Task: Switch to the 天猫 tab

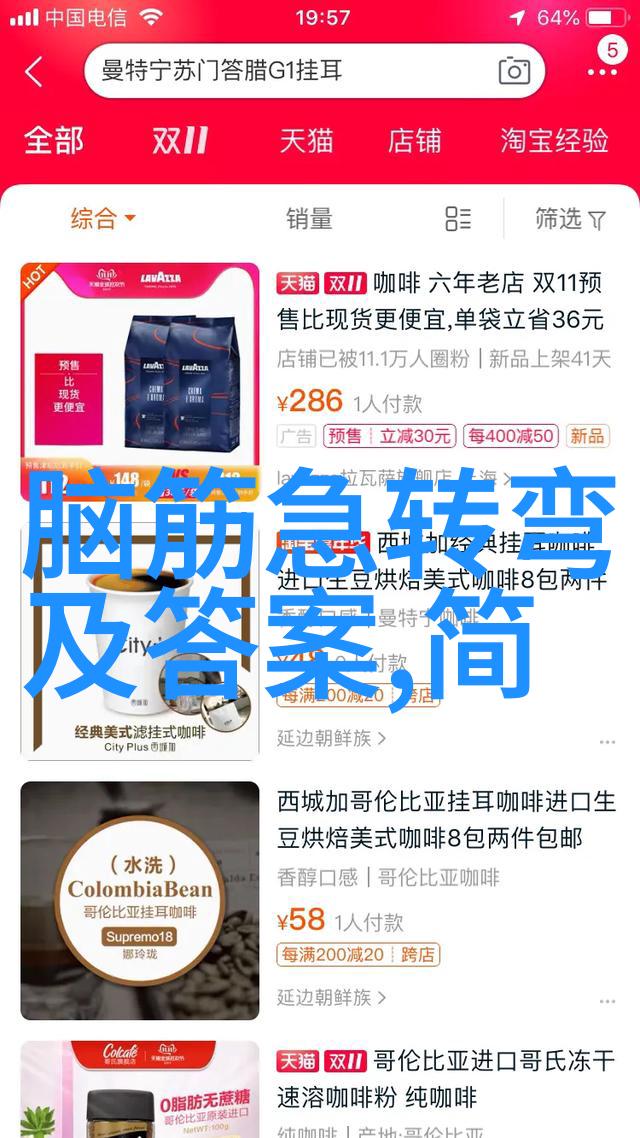Action: click(x=306, y=141)
